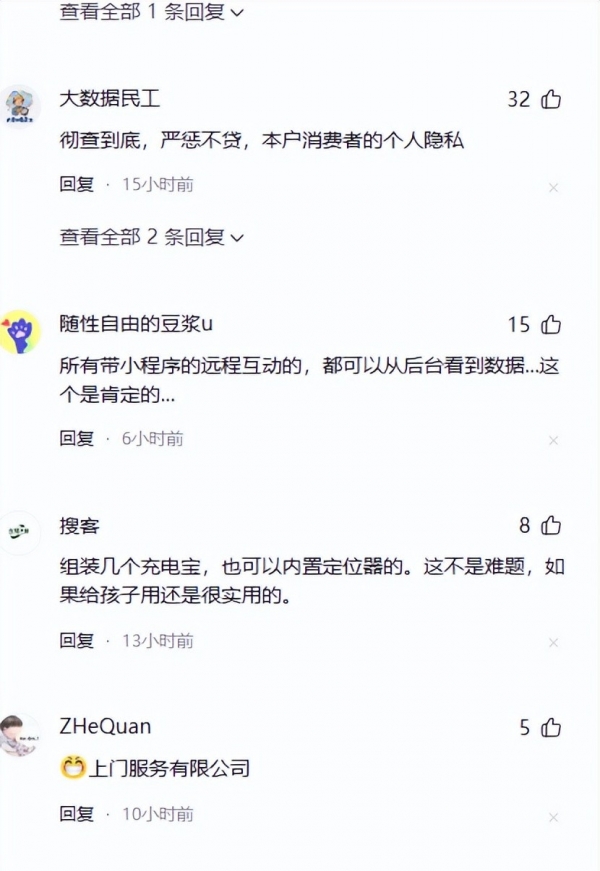Reply to 随性自由的豆浆u's comment
The width and height of the screenshot is (600, 871).
(x=76, y=439)
